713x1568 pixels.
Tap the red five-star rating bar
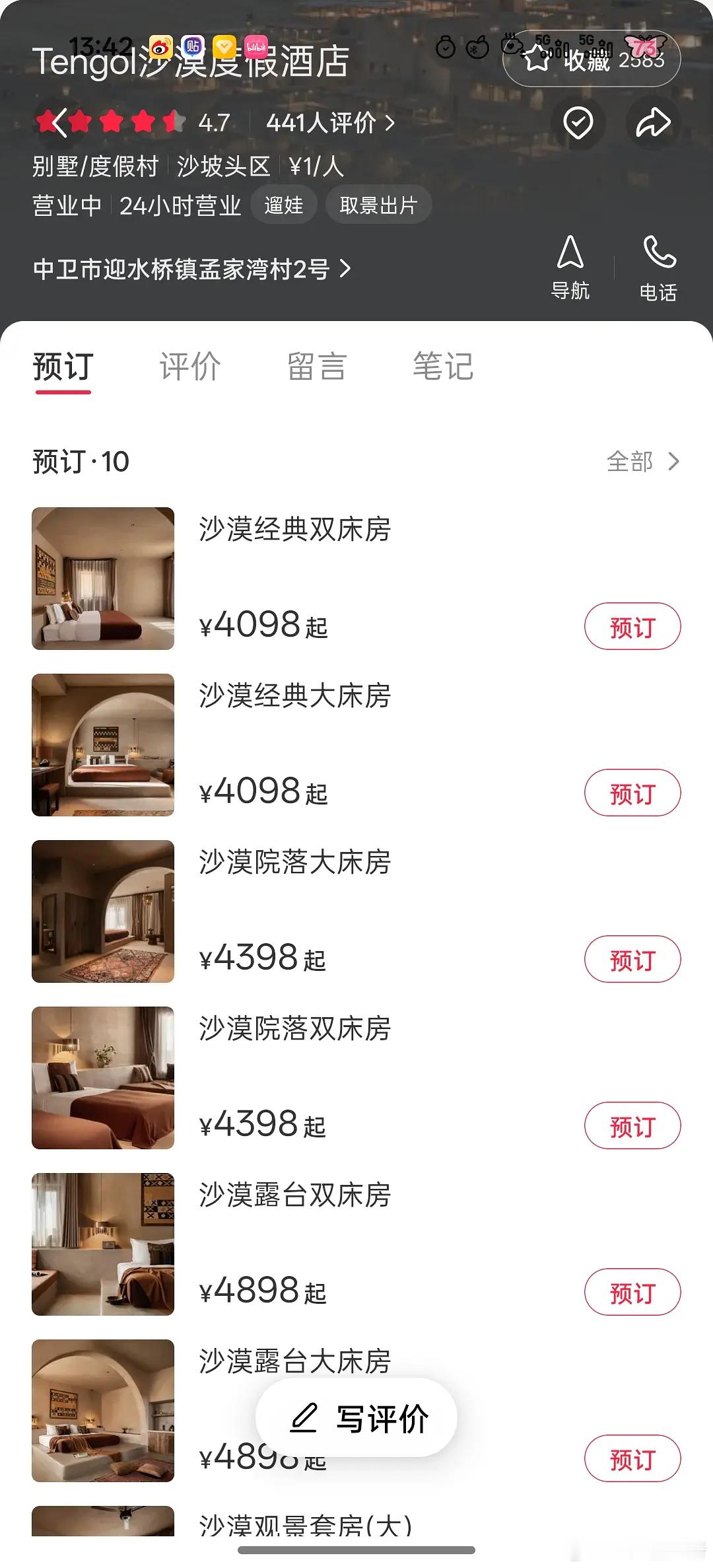pyautogui.click(x=109, y=123)
